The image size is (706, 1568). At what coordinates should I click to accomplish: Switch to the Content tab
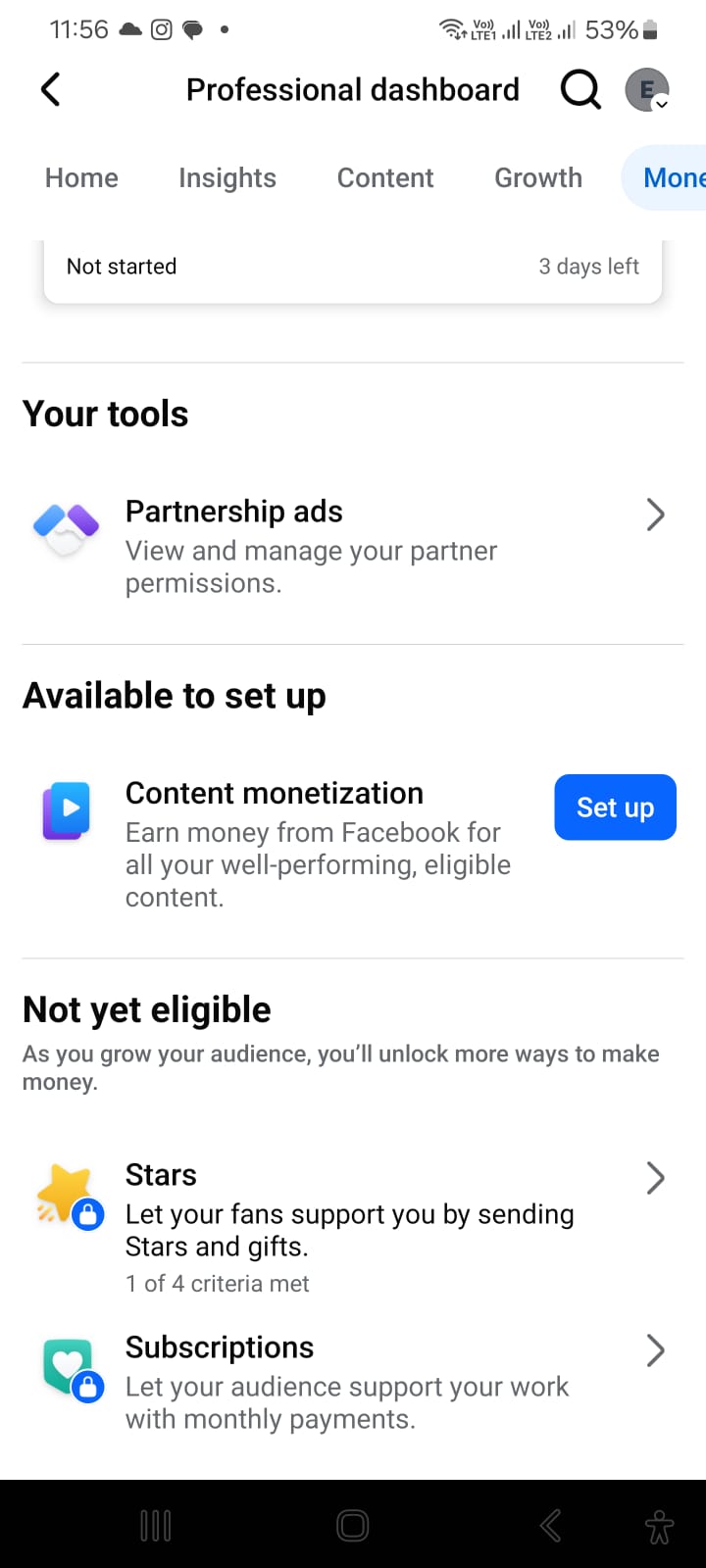click(385, 177)
